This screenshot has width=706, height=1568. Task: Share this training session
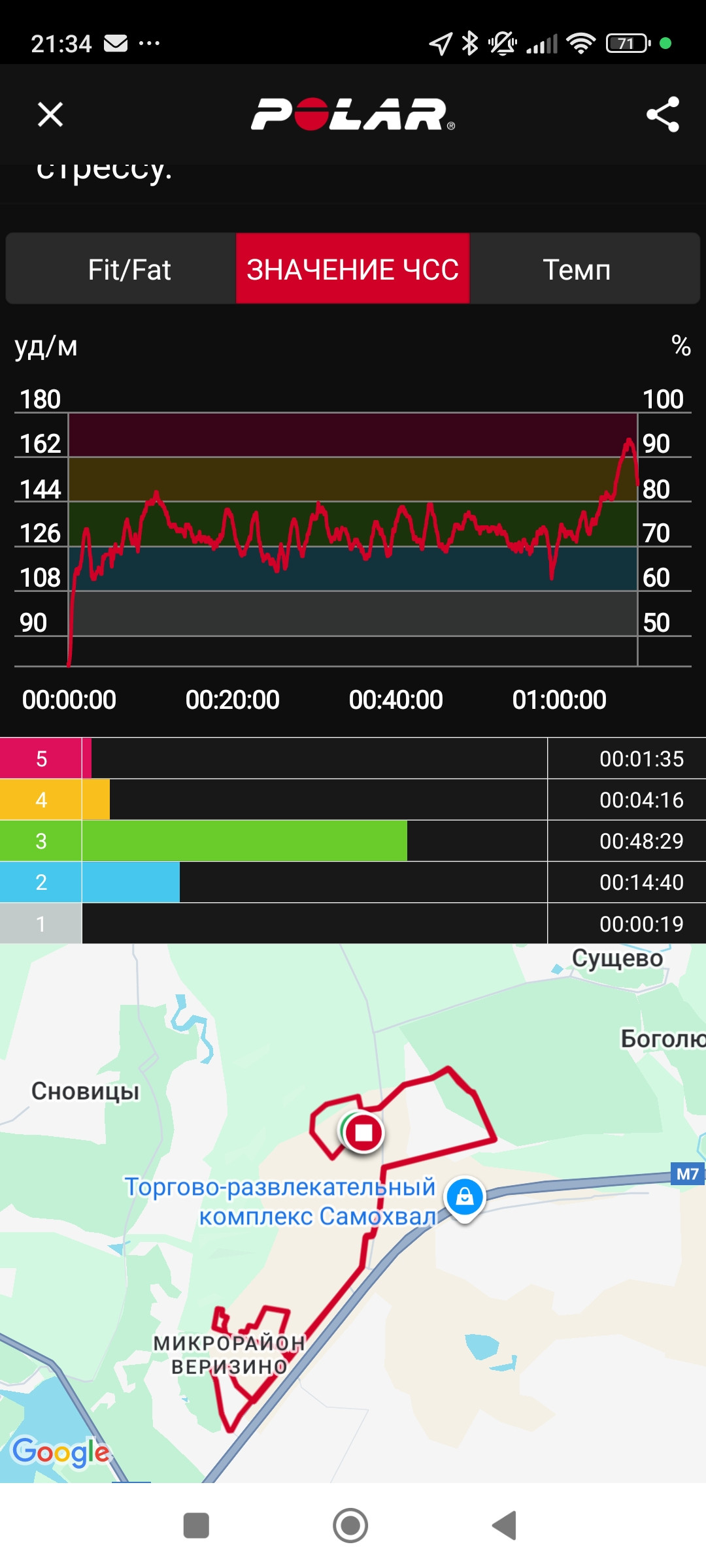pyautogui.click(x=663, y=114)
